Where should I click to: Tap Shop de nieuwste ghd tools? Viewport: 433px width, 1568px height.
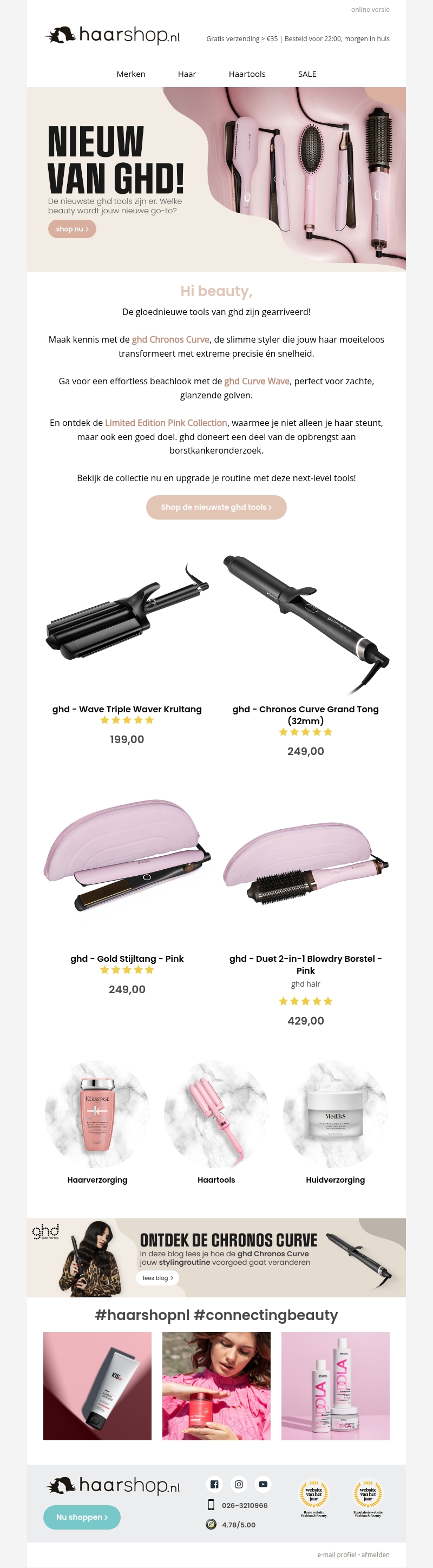[x=216, y=507]
